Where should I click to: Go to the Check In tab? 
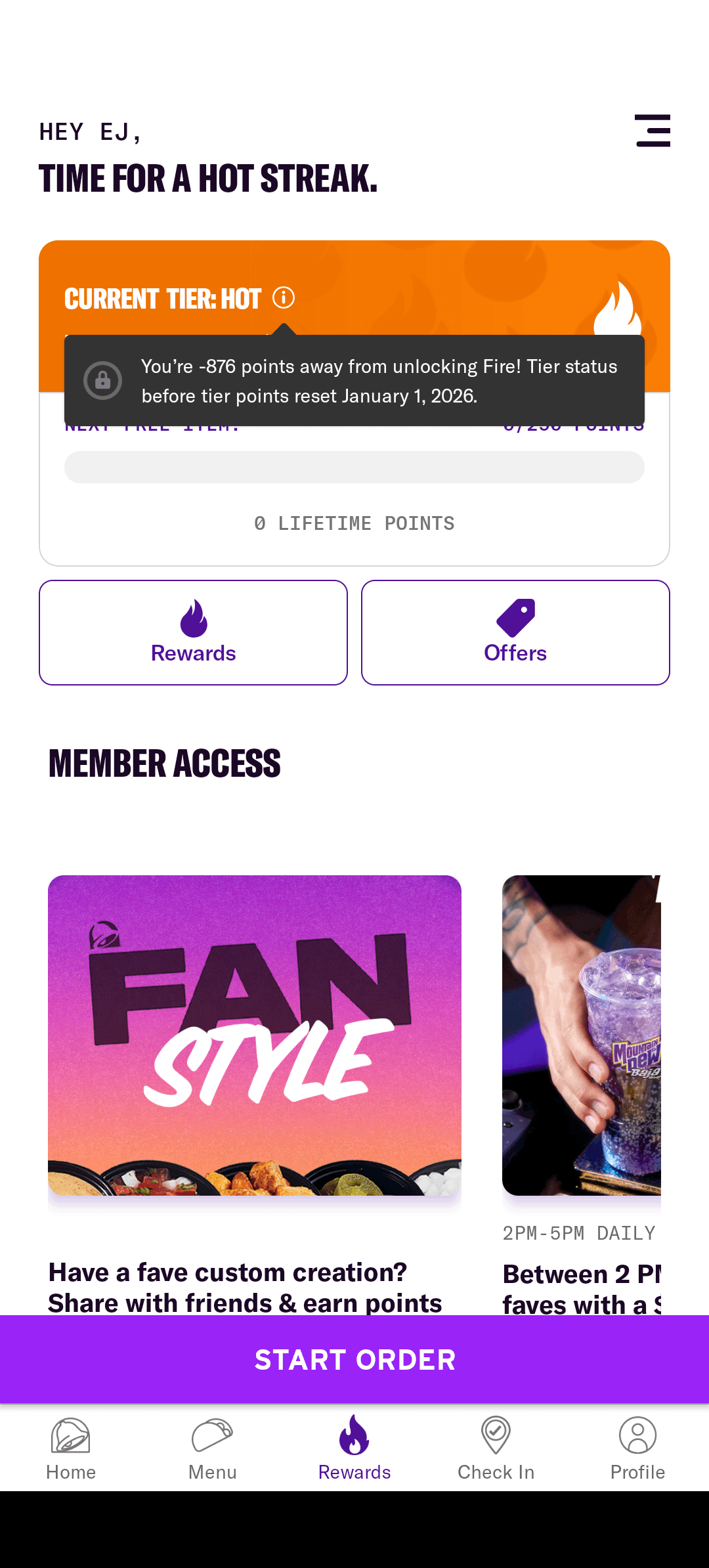pos(496,1447)
